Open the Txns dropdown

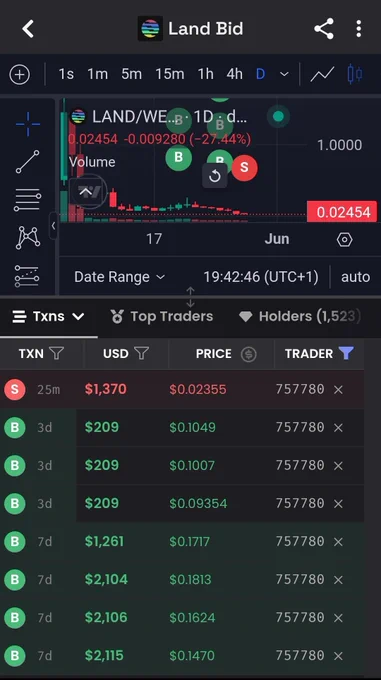click(x=48, y=317)
